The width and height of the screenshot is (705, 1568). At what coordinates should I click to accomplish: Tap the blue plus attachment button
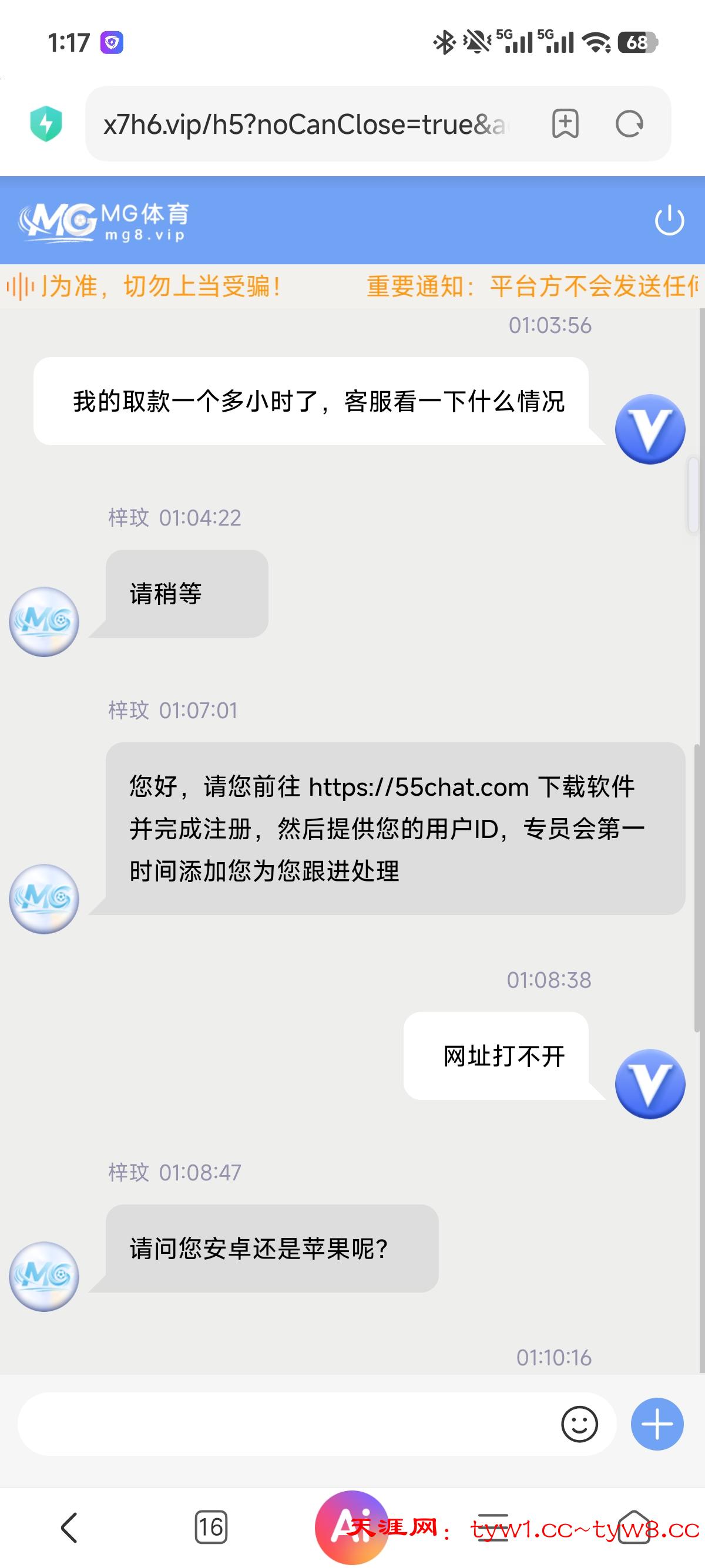pos(656,1424)
